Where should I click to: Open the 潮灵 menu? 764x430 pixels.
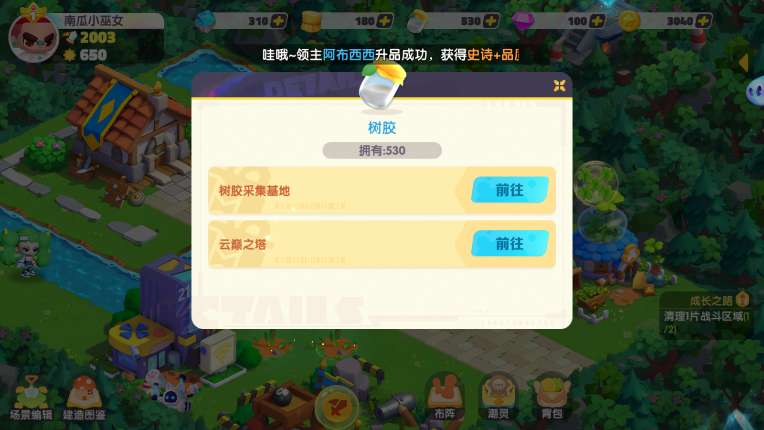coord(498,396)
